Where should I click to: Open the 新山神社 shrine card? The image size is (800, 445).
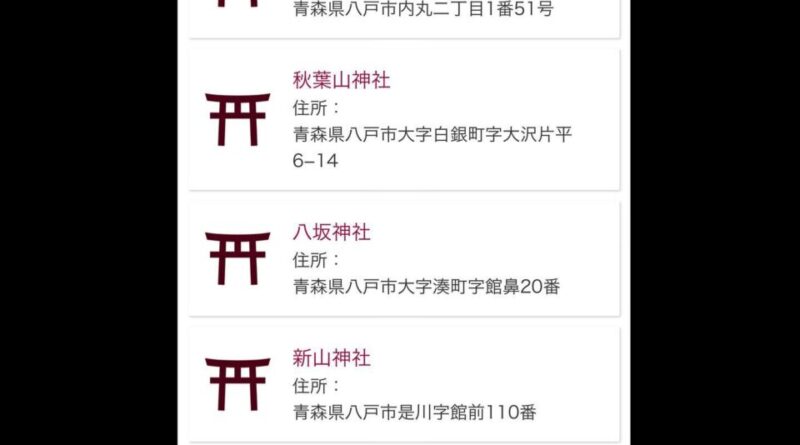tap(403, 383)
